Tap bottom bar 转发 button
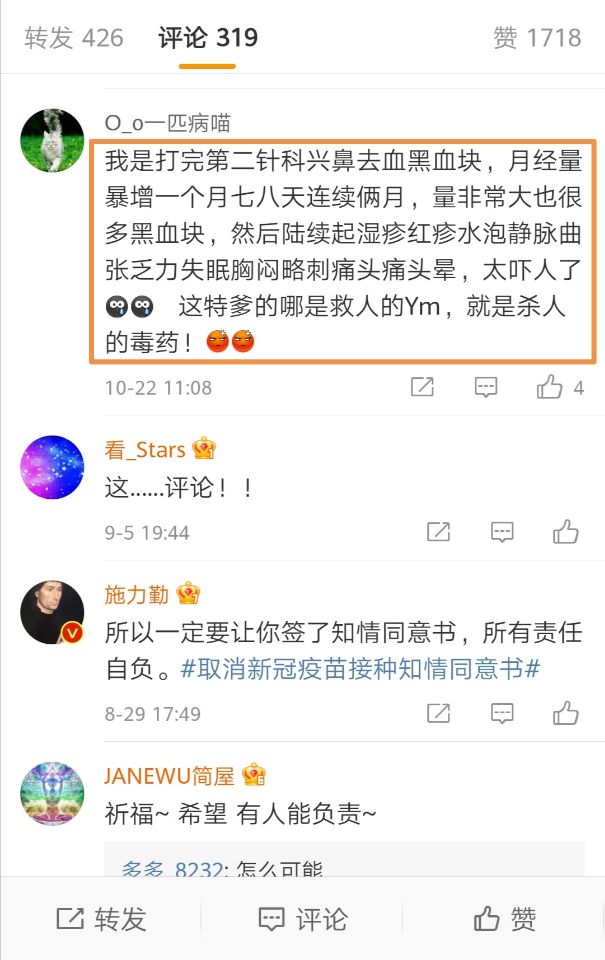 pos(101,919)
